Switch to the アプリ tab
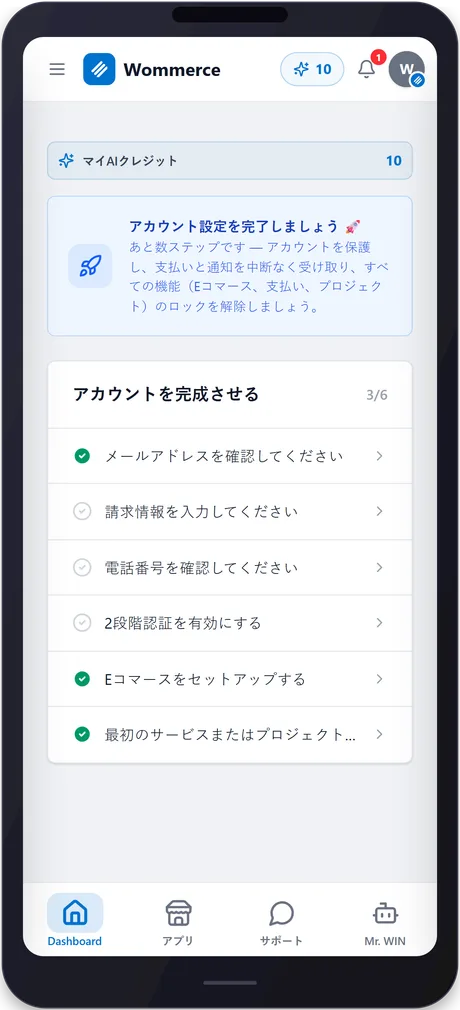The height and width of the screenshot is (1010, 460). [178, 922]
